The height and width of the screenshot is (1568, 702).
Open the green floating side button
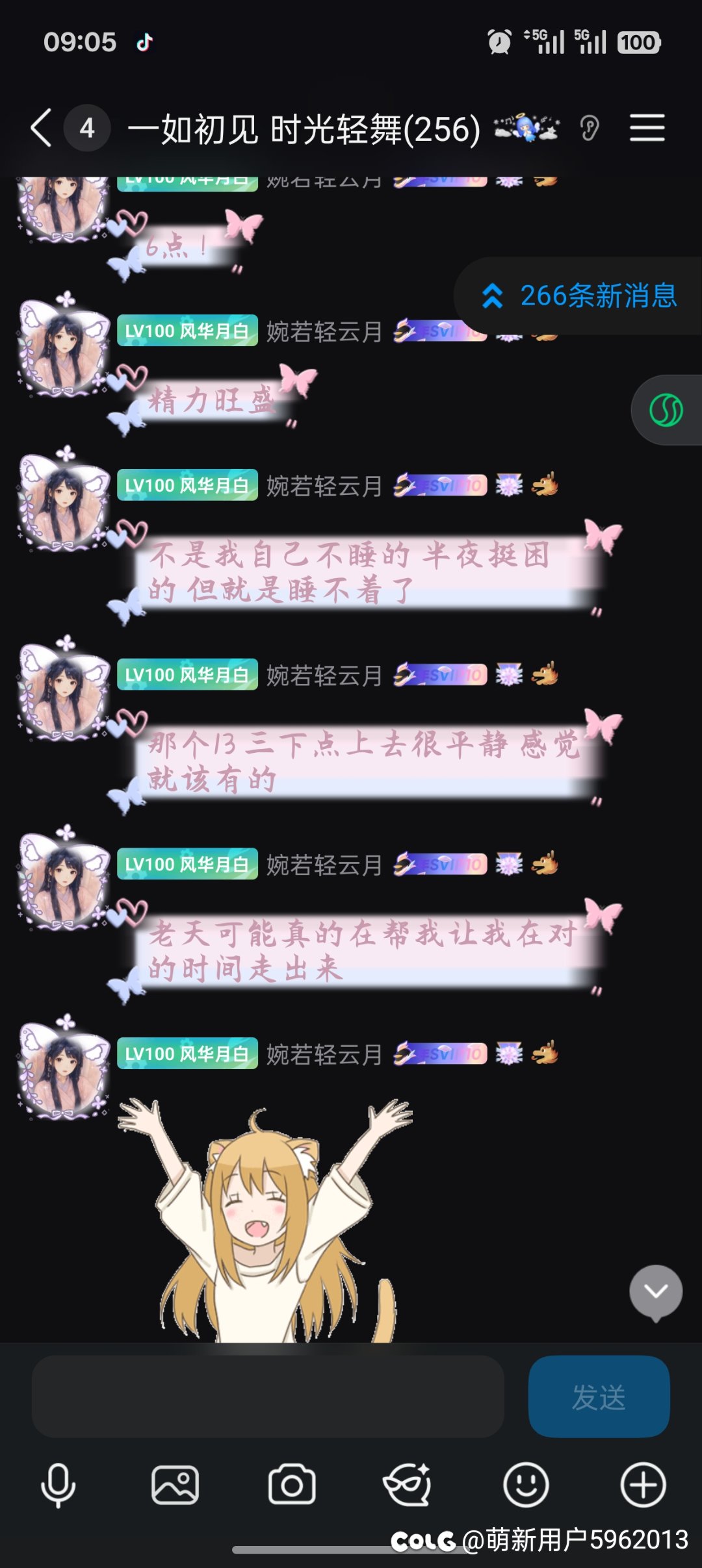666,411
